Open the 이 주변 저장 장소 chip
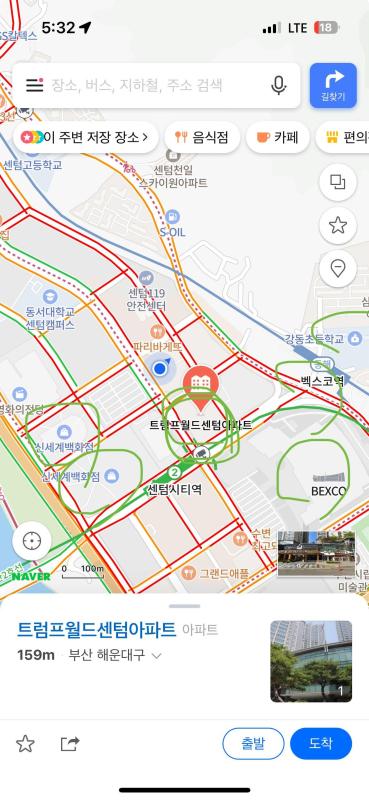The width and height of the screenshot is (369, 800). [x=86, y=137]
